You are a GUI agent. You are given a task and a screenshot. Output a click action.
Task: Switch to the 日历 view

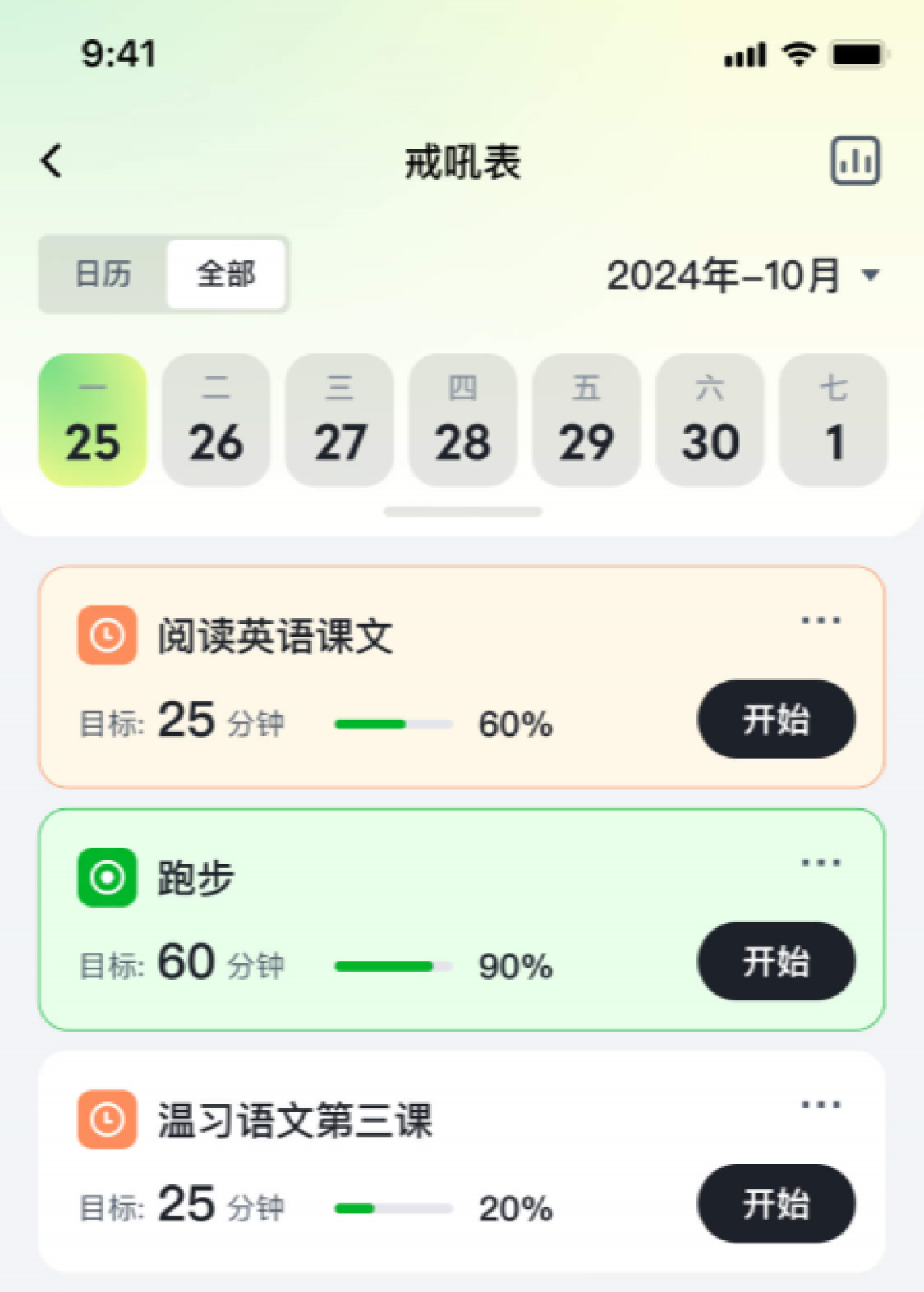coord(103,274)
